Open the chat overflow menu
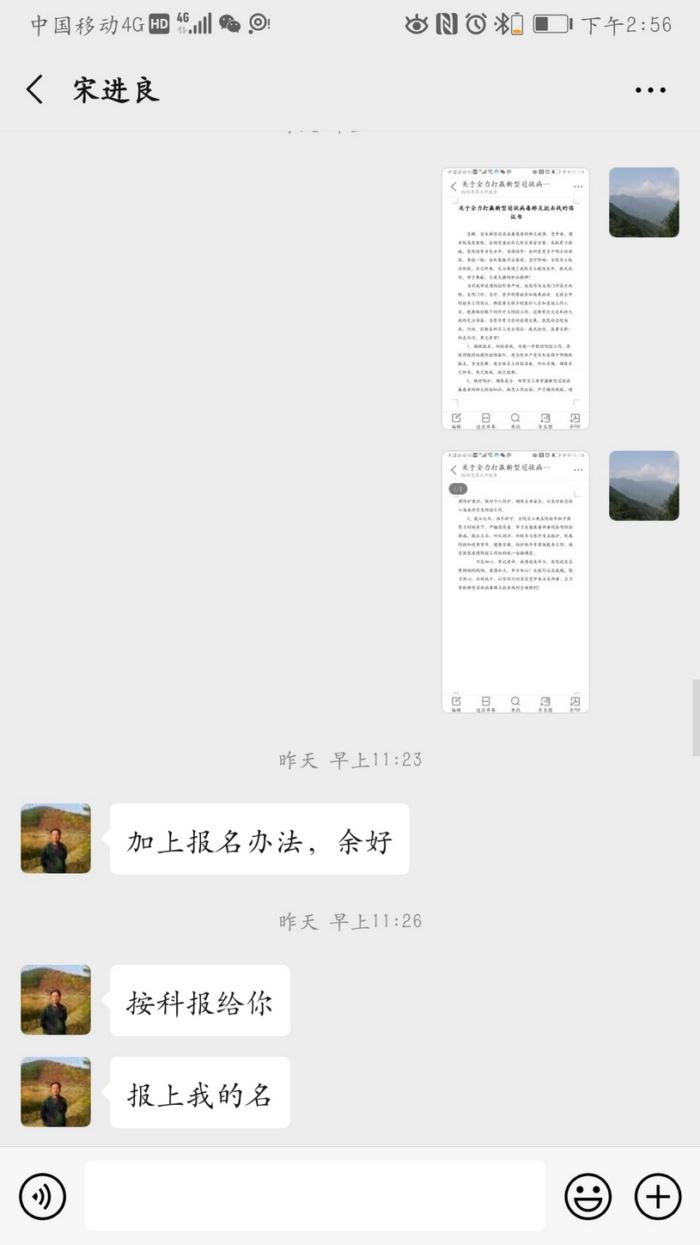 [x=650, y=90]
